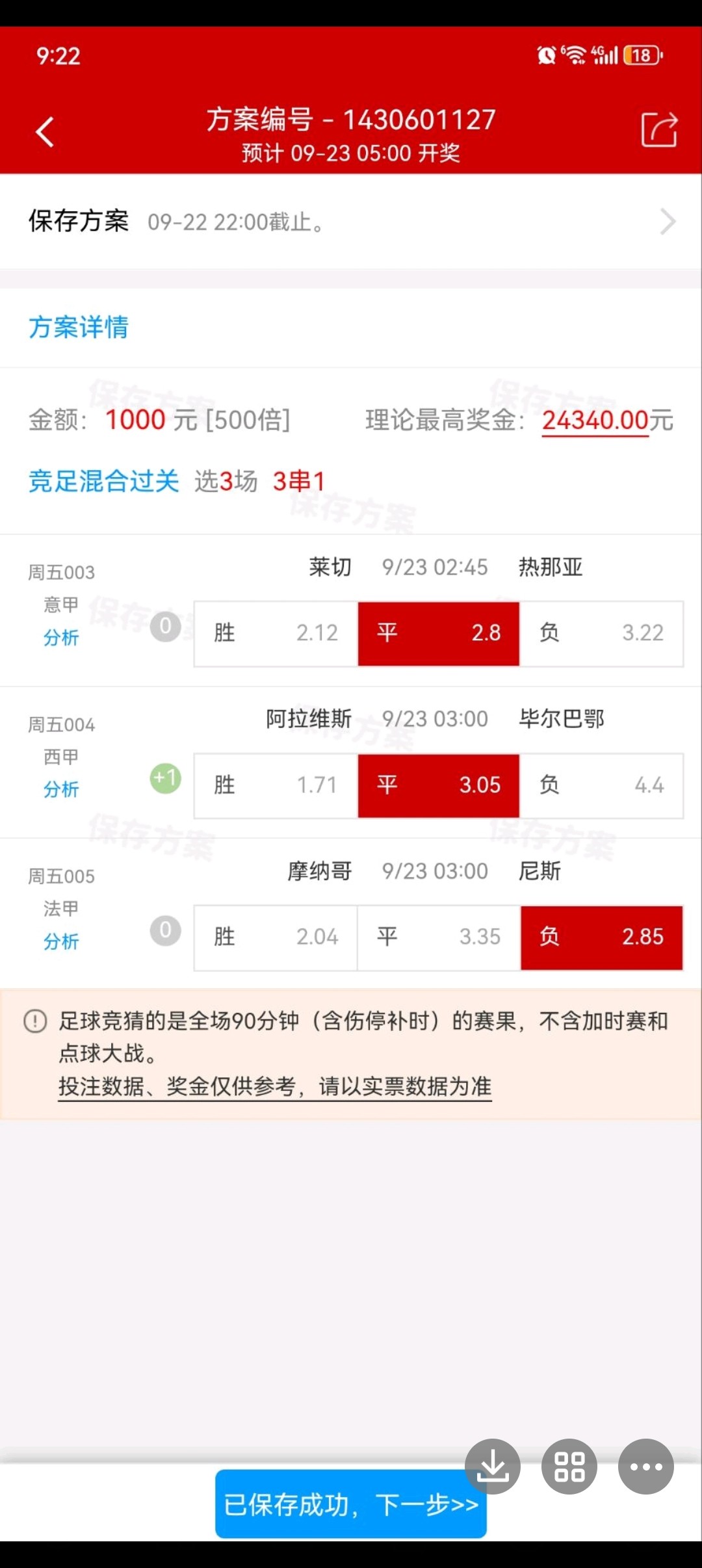Open the floating three-dot more menu

(x=646, y=1467)
